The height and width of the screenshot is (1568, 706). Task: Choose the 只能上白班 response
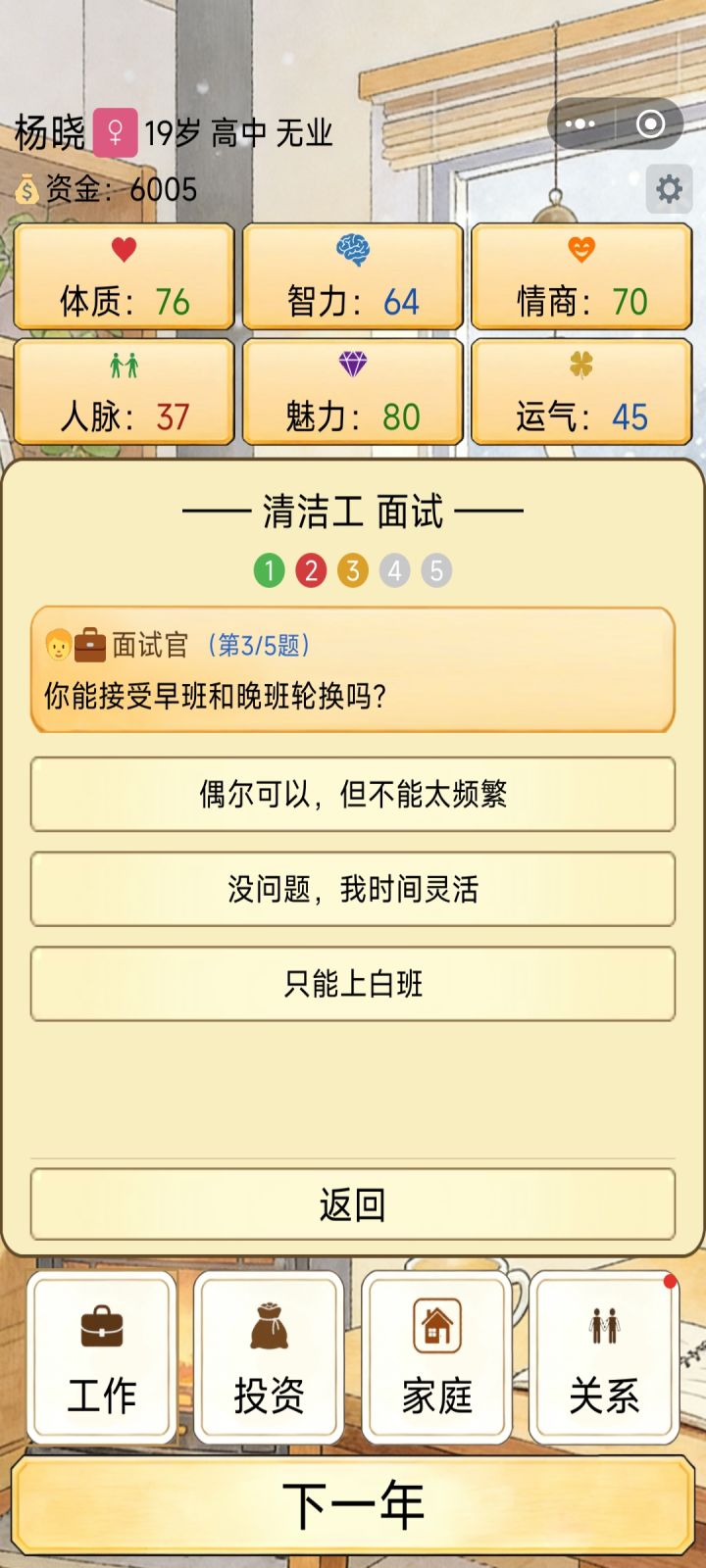(x=353, y=983)
